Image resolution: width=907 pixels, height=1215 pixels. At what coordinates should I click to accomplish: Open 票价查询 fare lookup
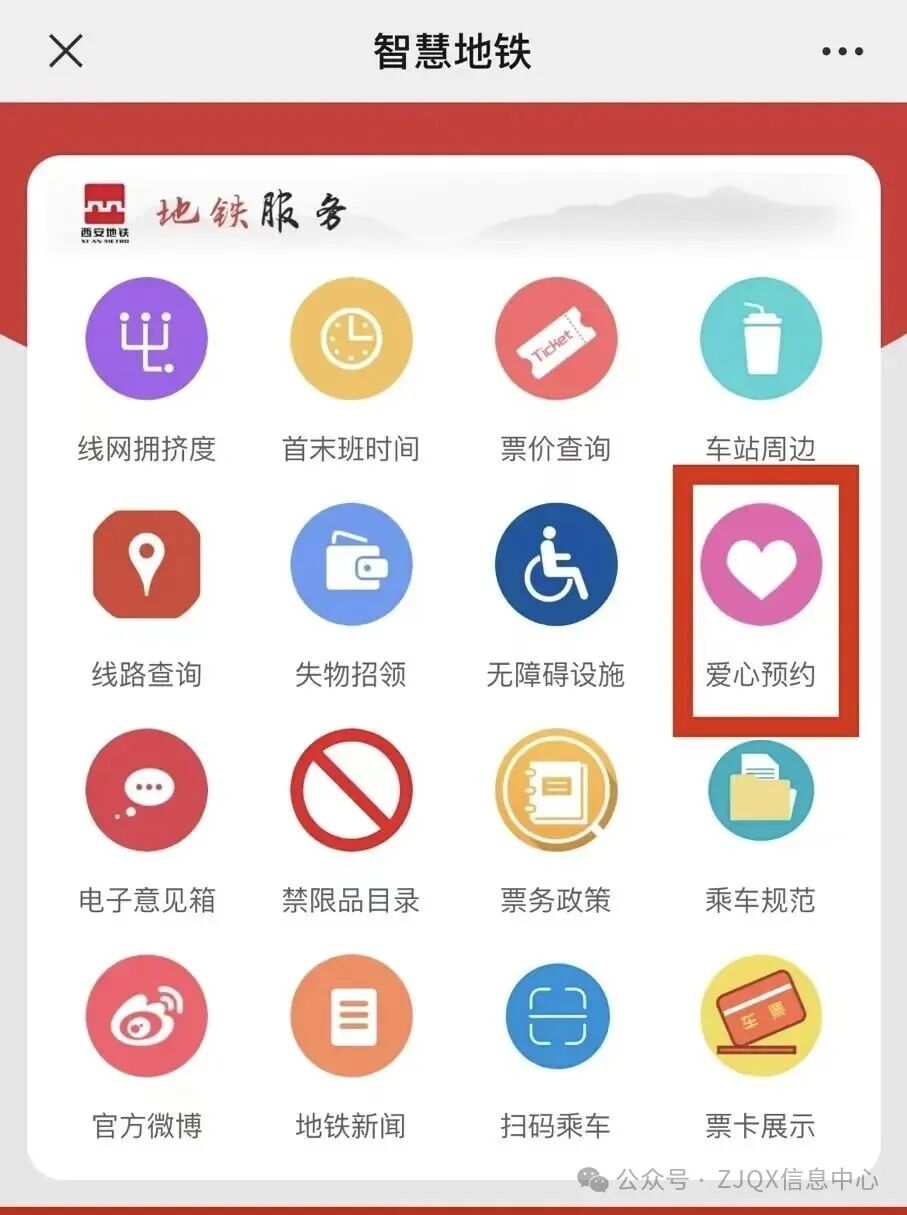[556, 340]
